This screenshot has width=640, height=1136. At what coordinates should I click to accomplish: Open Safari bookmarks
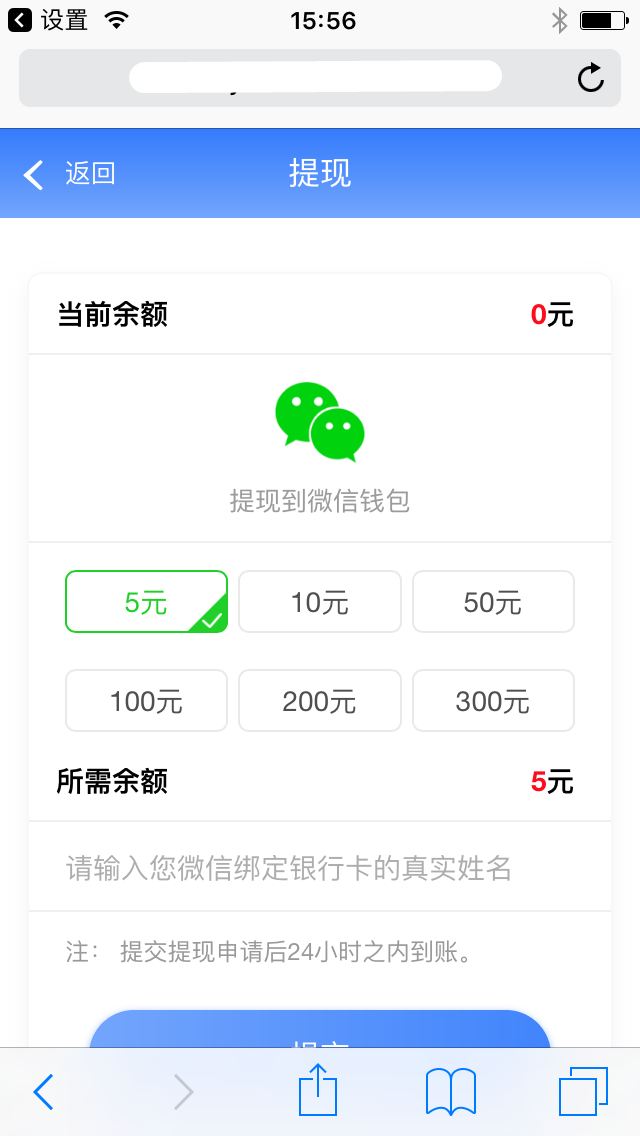coord(451,1091)
